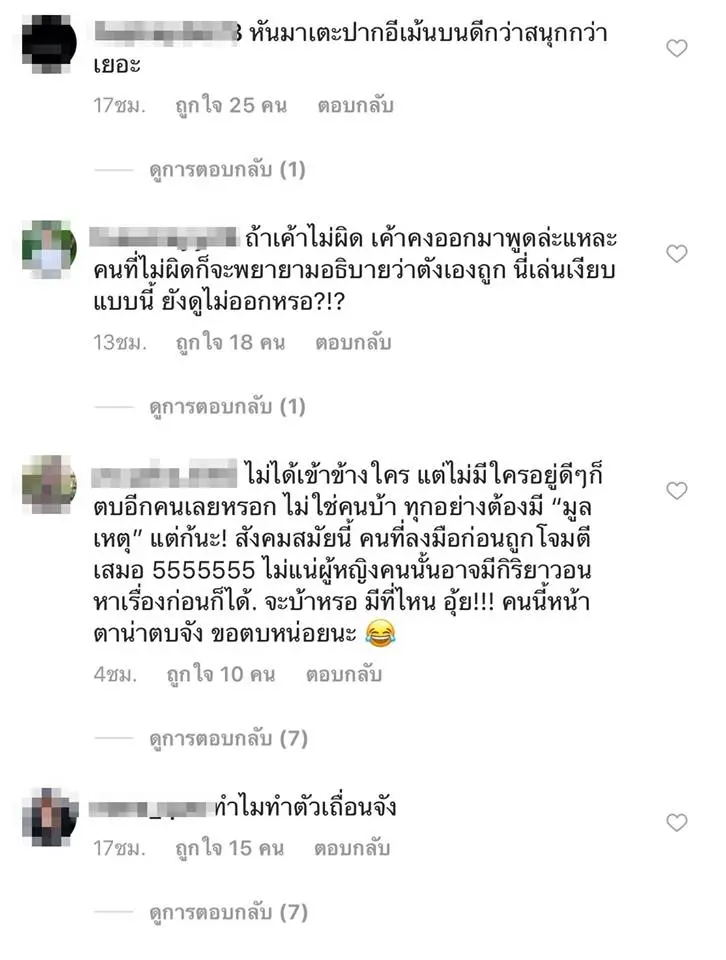Like the comment "ทำไมทำตัวเถื่อนจัง"

[x=677, y=823]
